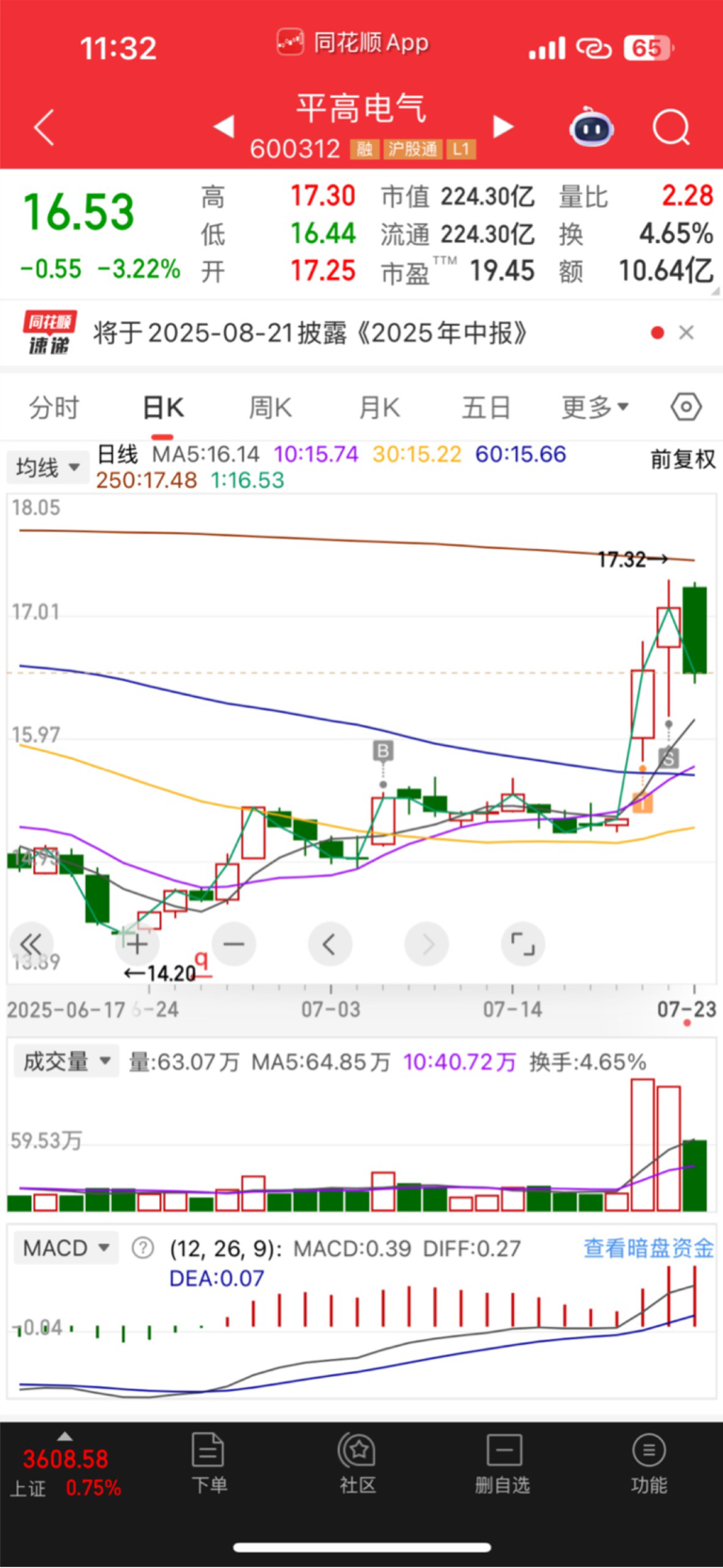
Task: Select the 周K tab
Action: (x=270, y=408)
